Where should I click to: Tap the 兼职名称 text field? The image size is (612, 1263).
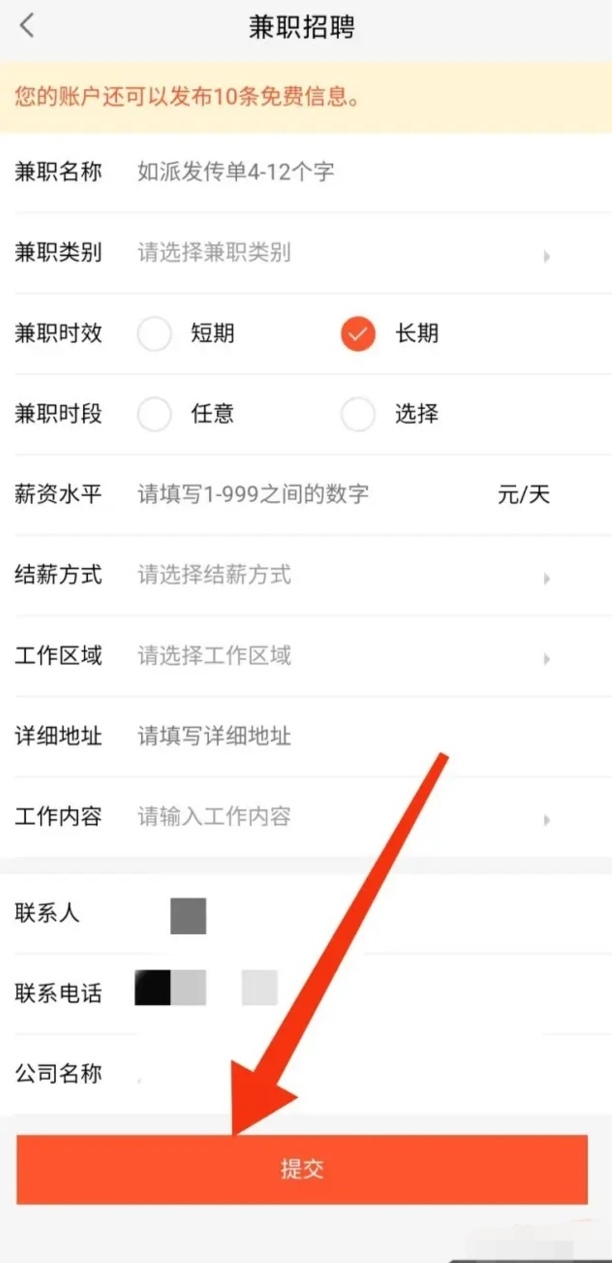[x=300, y=172]
